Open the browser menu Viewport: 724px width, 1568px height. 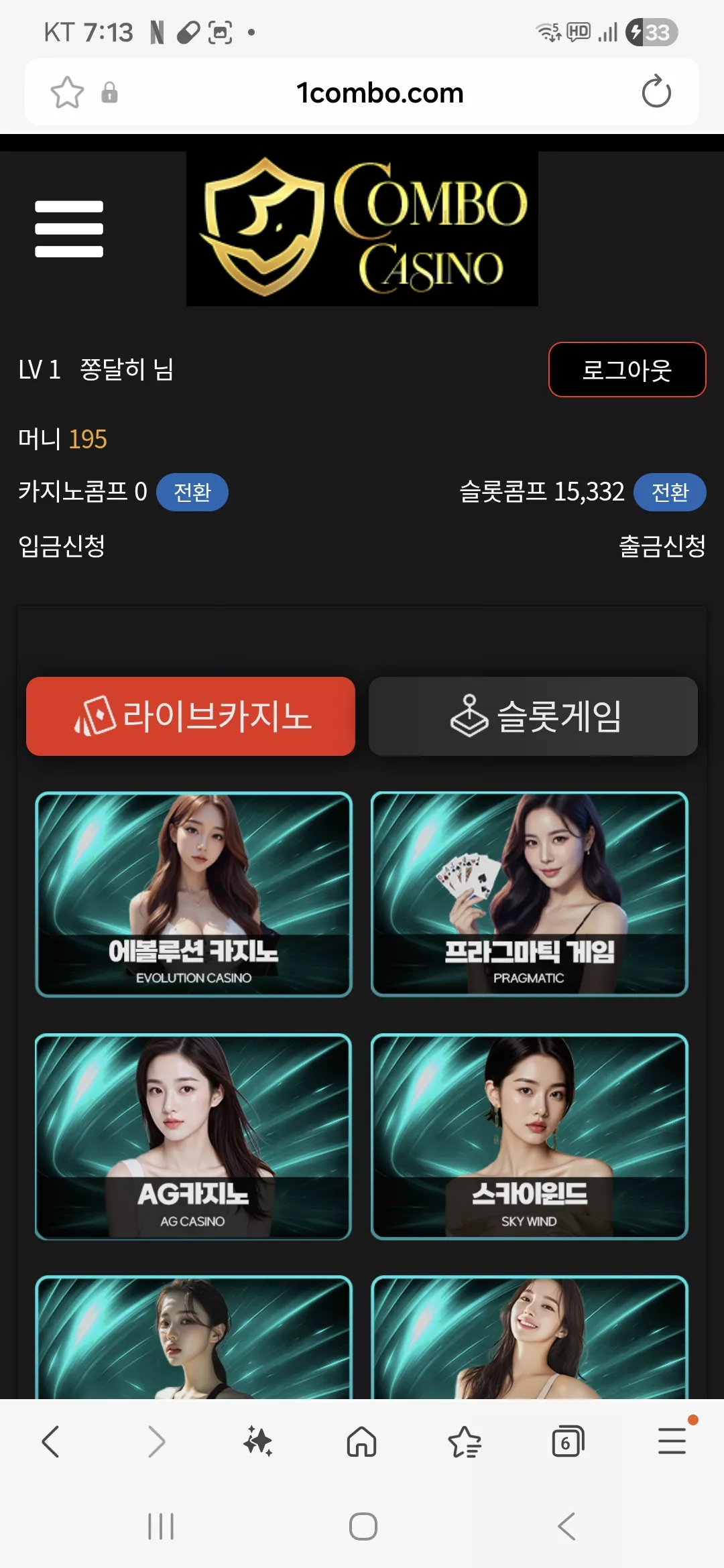coord(672,1441)
